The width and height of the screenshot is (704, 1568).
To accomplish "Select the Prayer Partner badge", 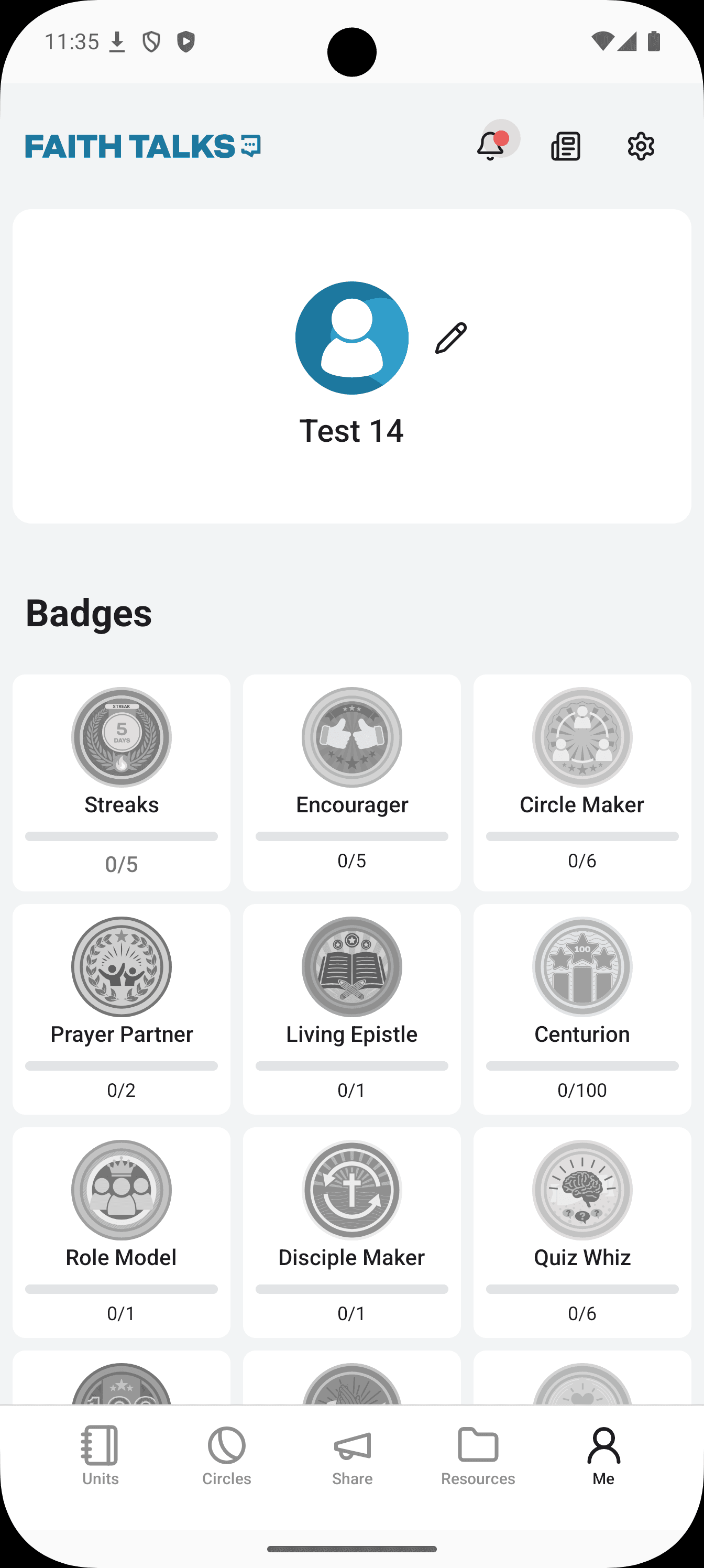I will coord(121,1010).
